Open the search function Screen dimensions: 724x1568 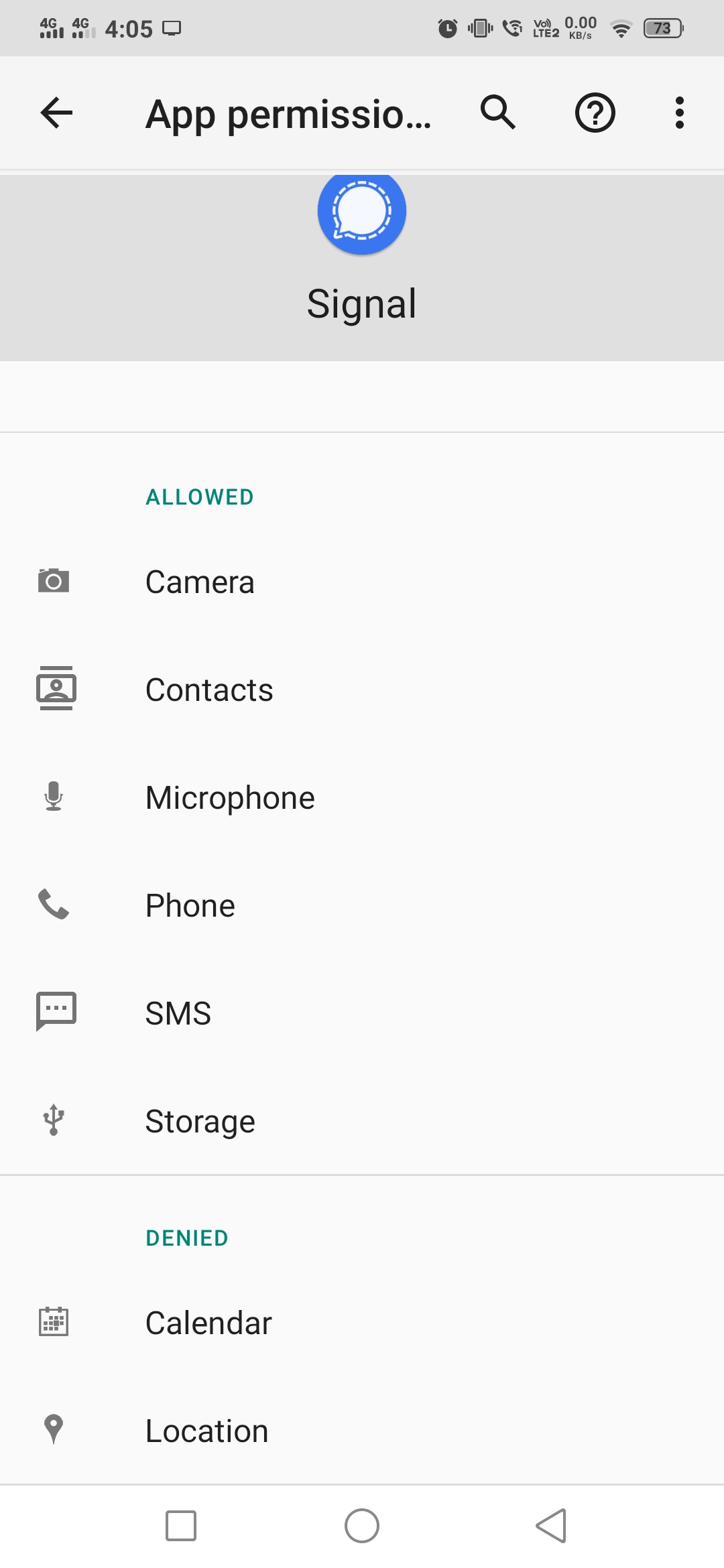pyautogui.click(x=497, y=113)
